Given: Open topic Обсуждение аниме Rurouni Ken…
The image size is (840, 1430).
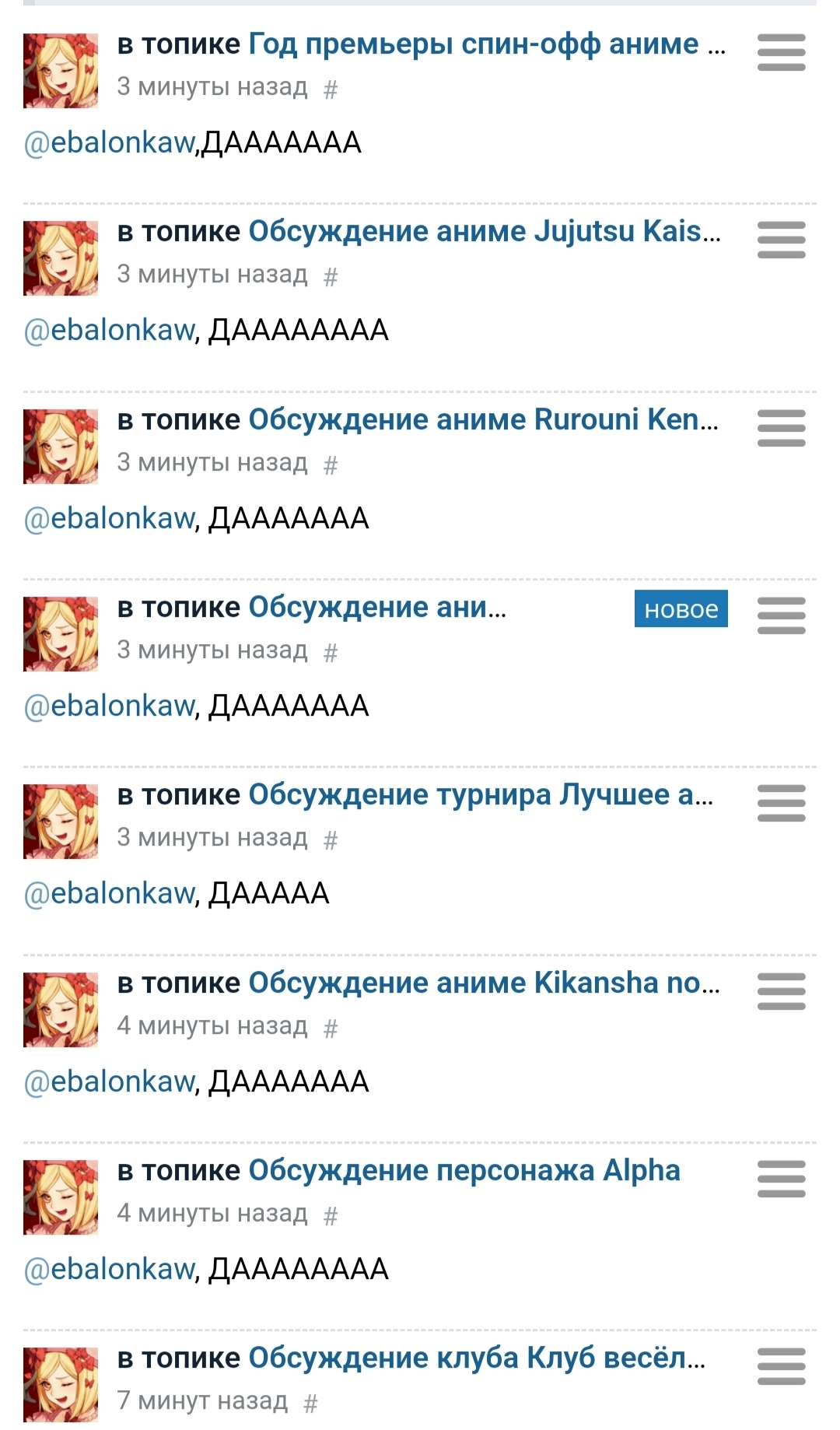Looking at the screenshot, I should click(482, 420).
